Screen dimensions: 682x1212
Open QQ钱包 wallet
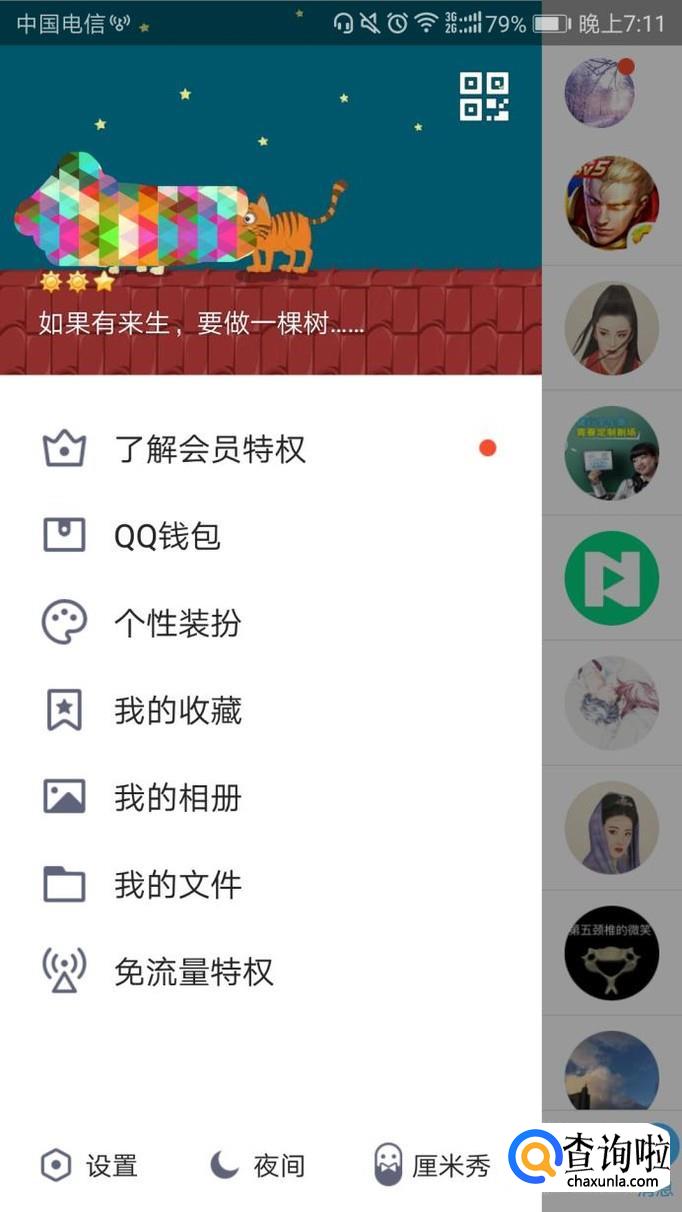tap(167, 537)
